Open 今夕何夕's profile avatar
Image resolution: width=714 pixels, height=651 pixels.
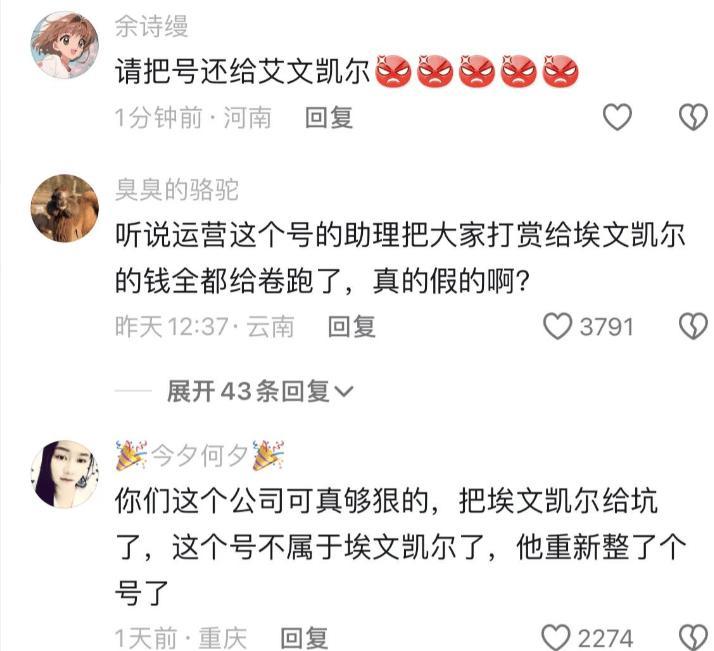click(x=65, y=471)
